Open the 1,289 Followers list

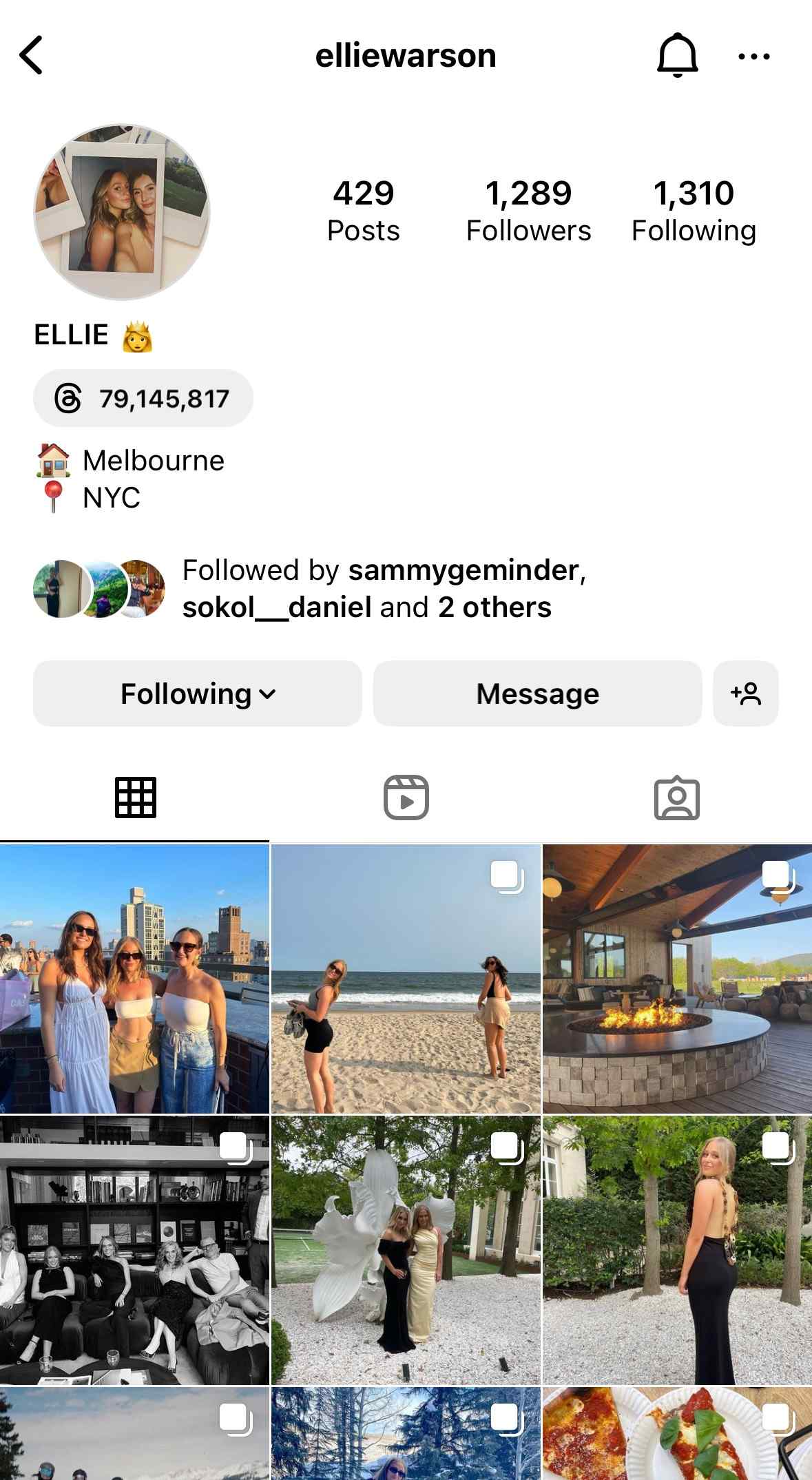[x=528, y=211]
